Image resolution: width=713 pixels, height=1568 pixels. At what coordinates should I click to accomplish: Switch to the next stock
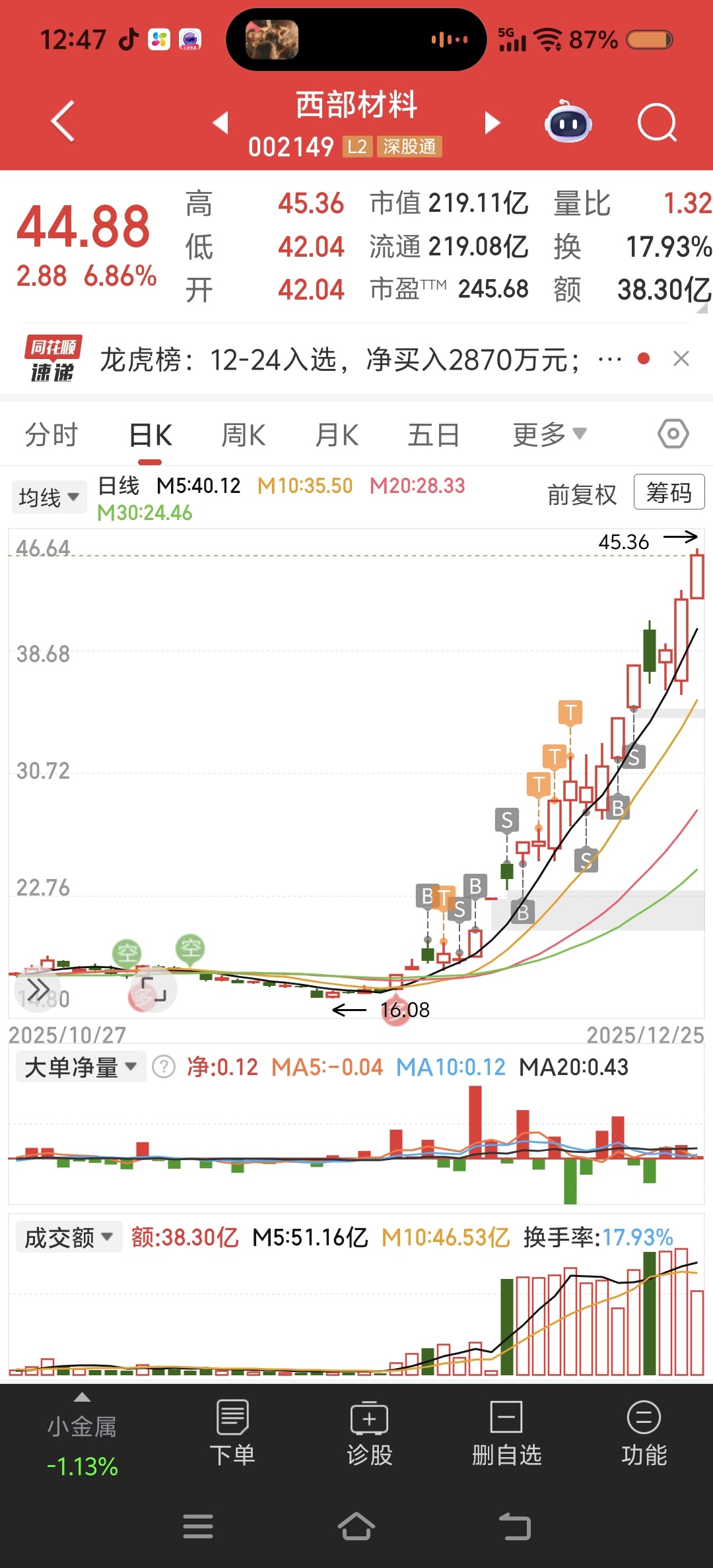492,122
